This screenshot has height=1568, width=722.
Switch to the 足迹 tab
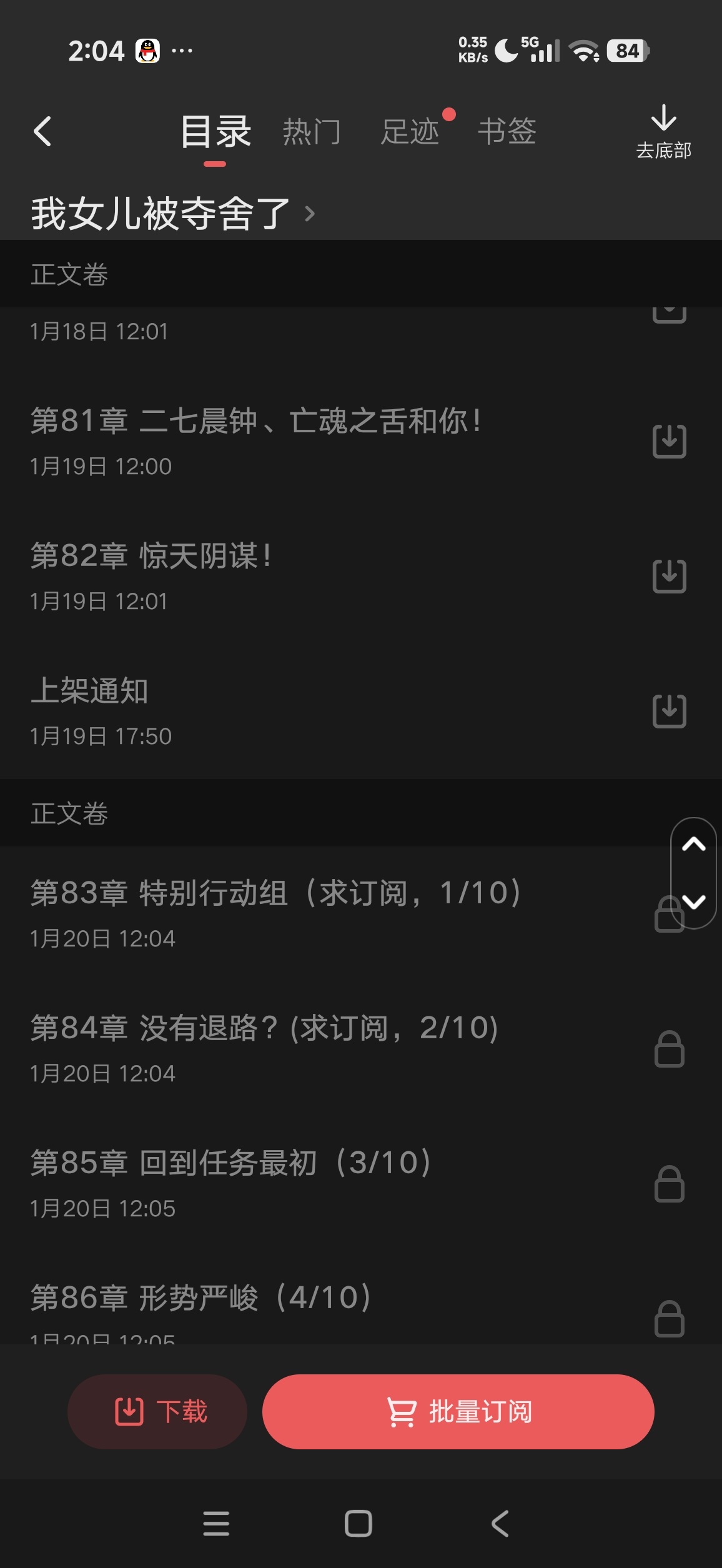coord(410,132)
